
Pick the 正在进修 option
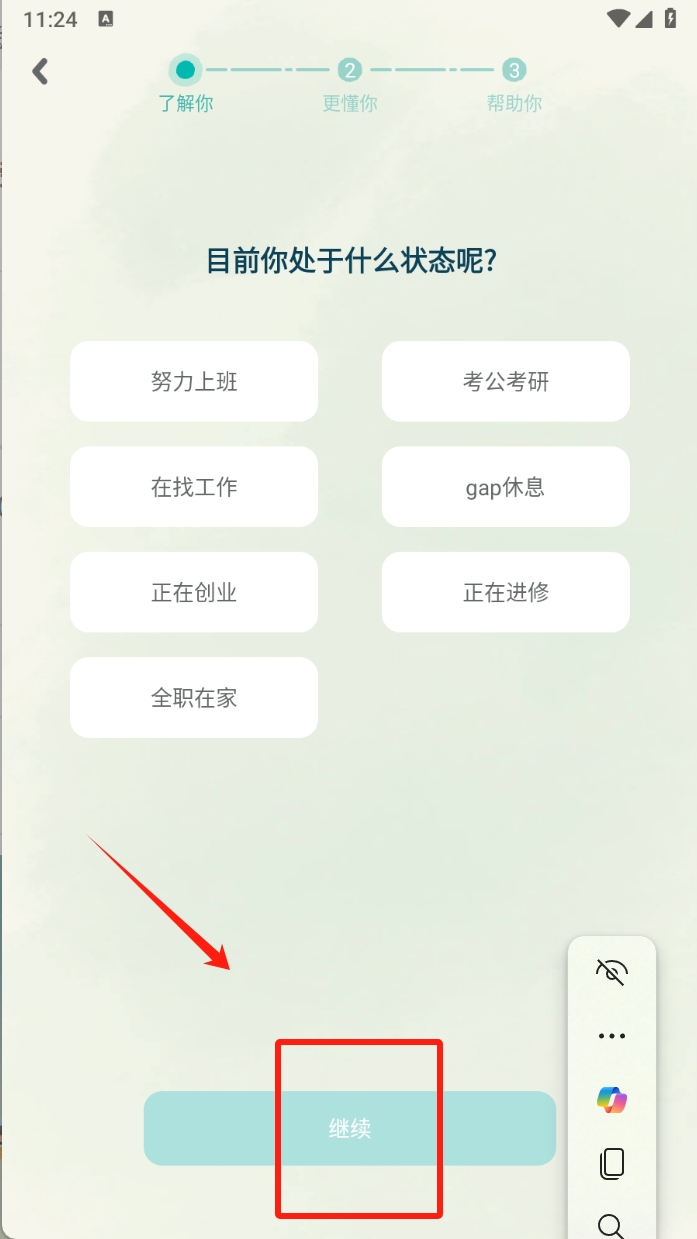pyautogui.click(x=506, y=592)
